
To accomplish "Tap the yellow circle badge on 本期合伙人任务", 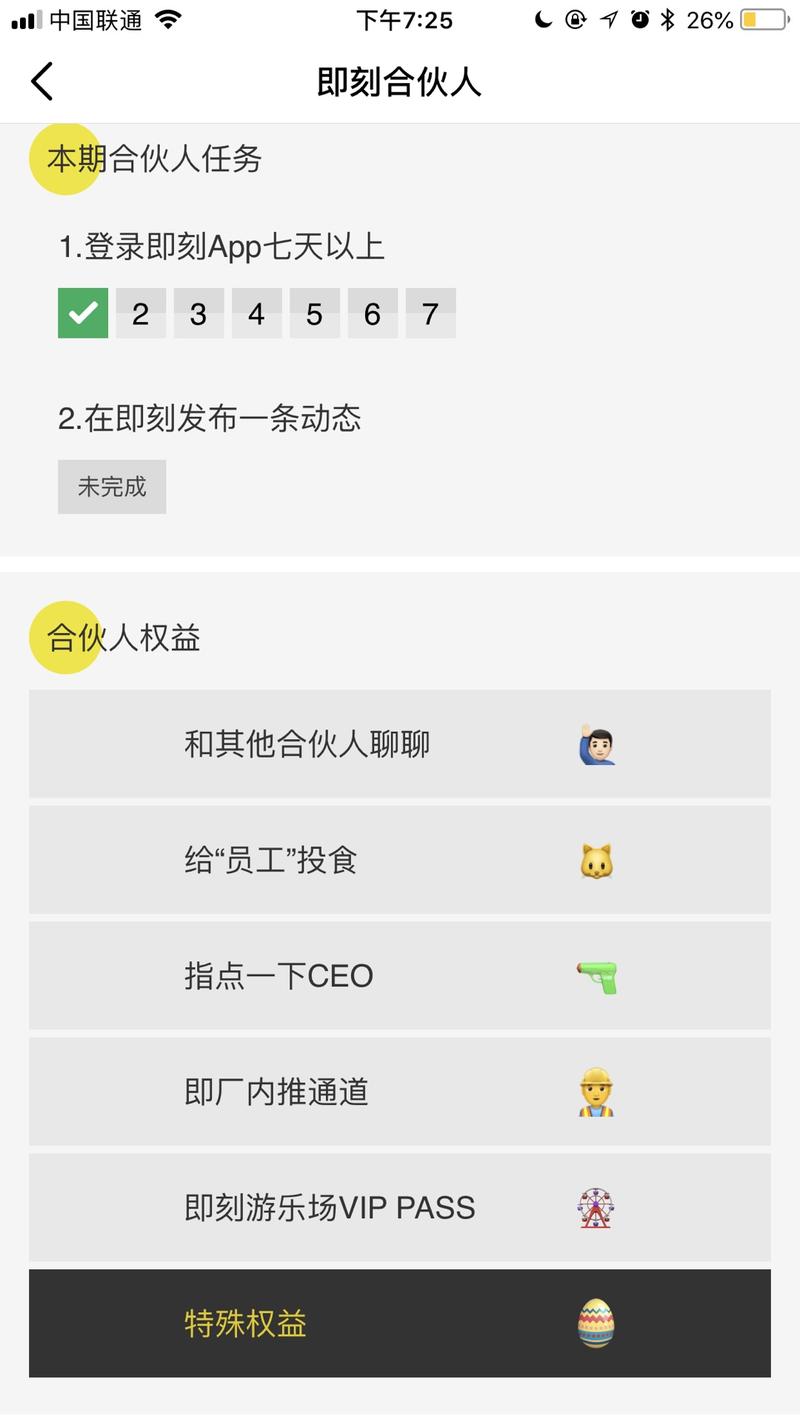I will pyautogui.click(x=64, y=158).
